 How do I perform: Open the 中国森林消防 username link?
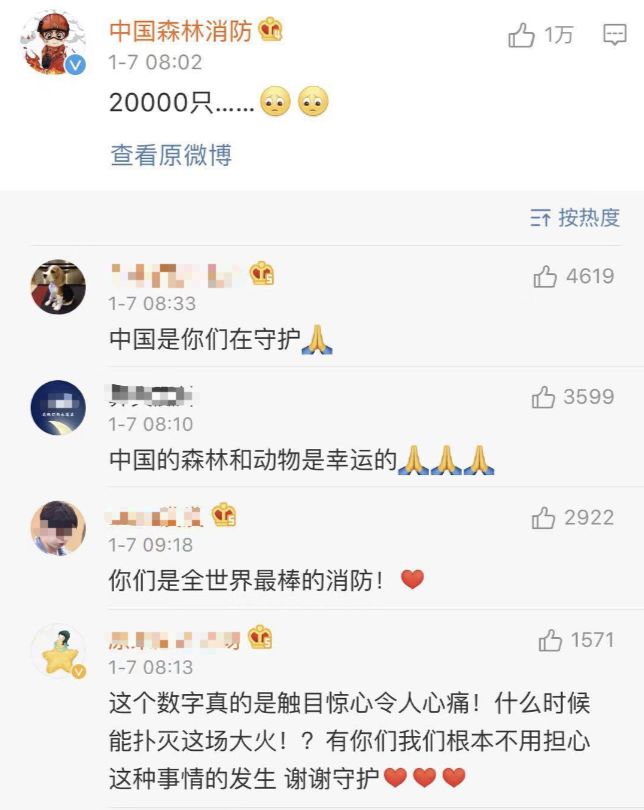[182, 30]
